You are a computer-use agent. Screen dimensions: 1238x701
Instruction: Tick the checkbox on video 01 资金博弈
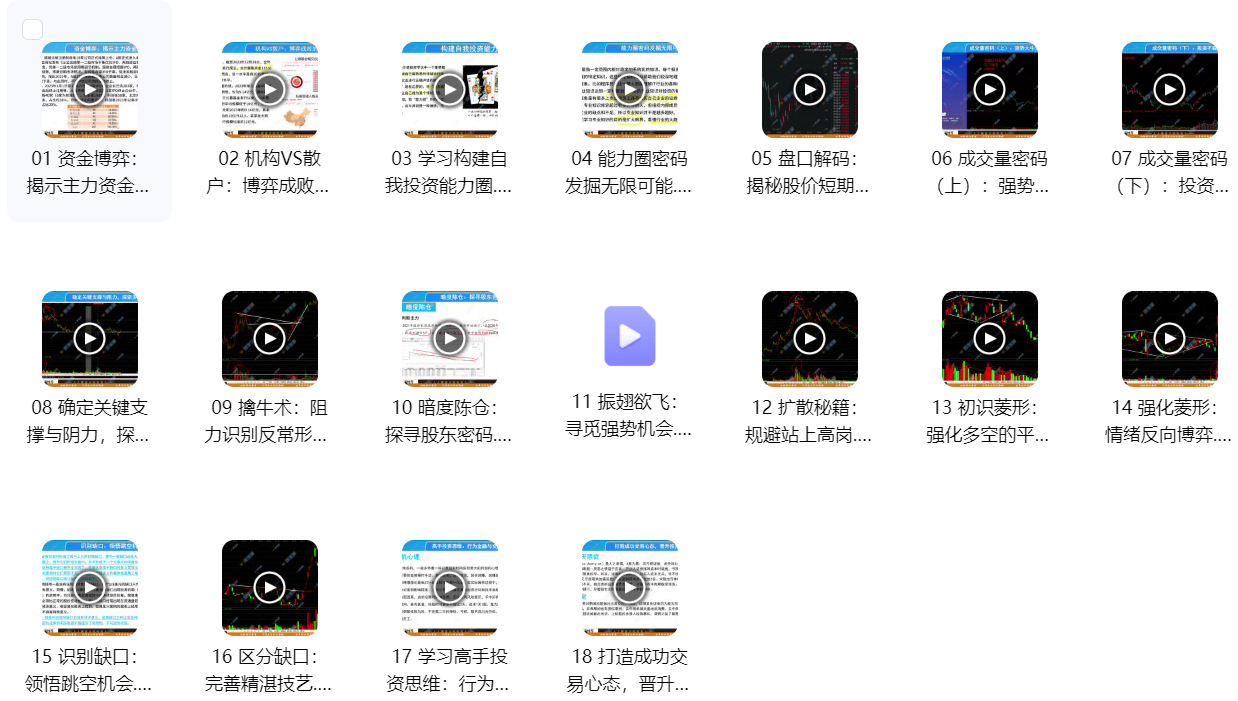point(32,29)
